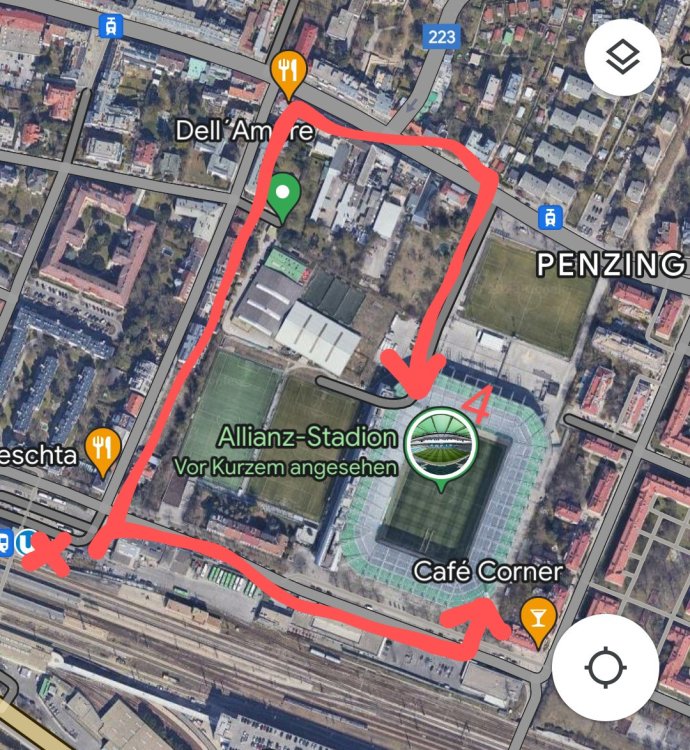
Task: Open the map layers button
Action: click(623, 58)
